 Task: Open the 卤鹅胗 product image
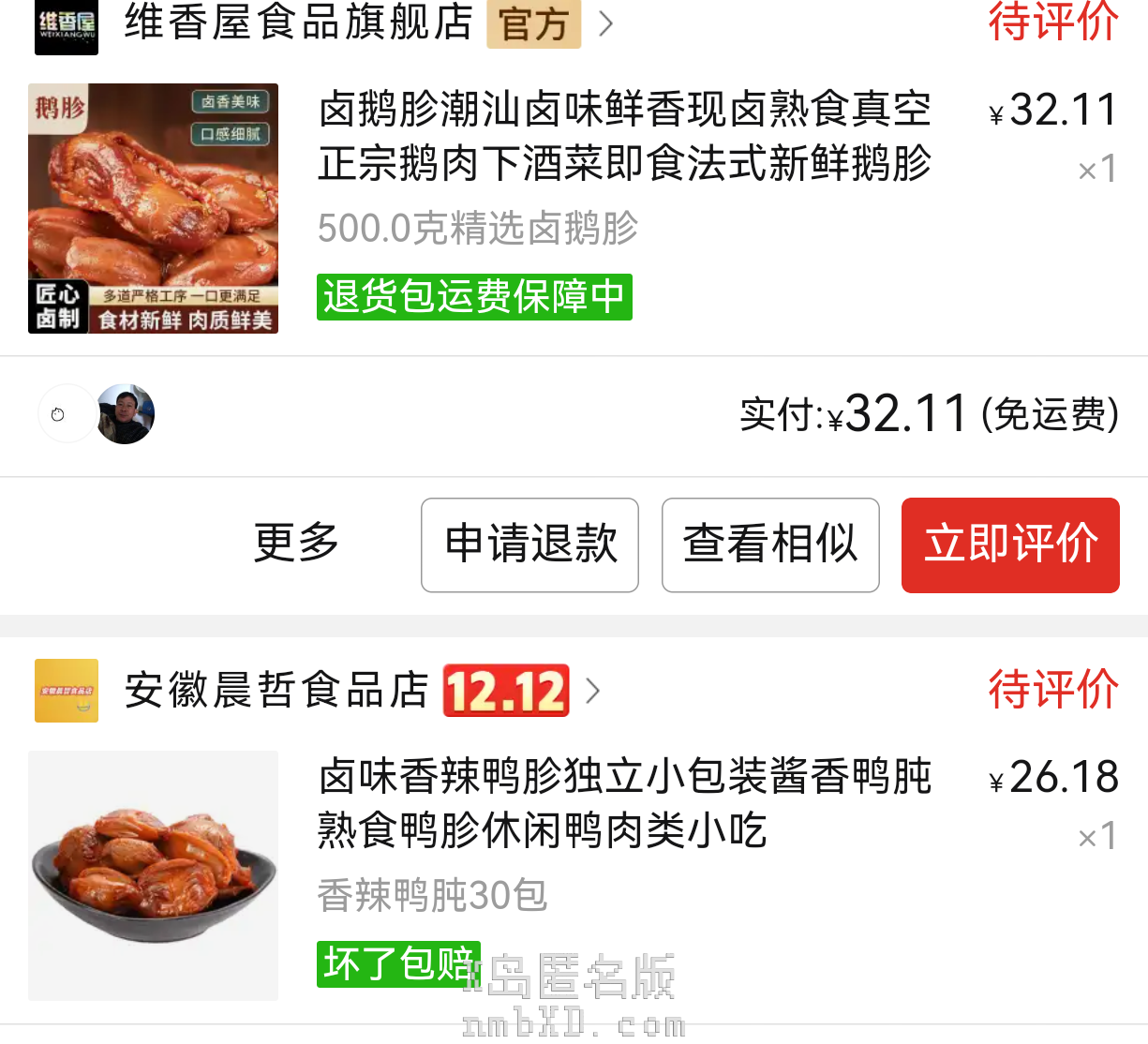154,208
